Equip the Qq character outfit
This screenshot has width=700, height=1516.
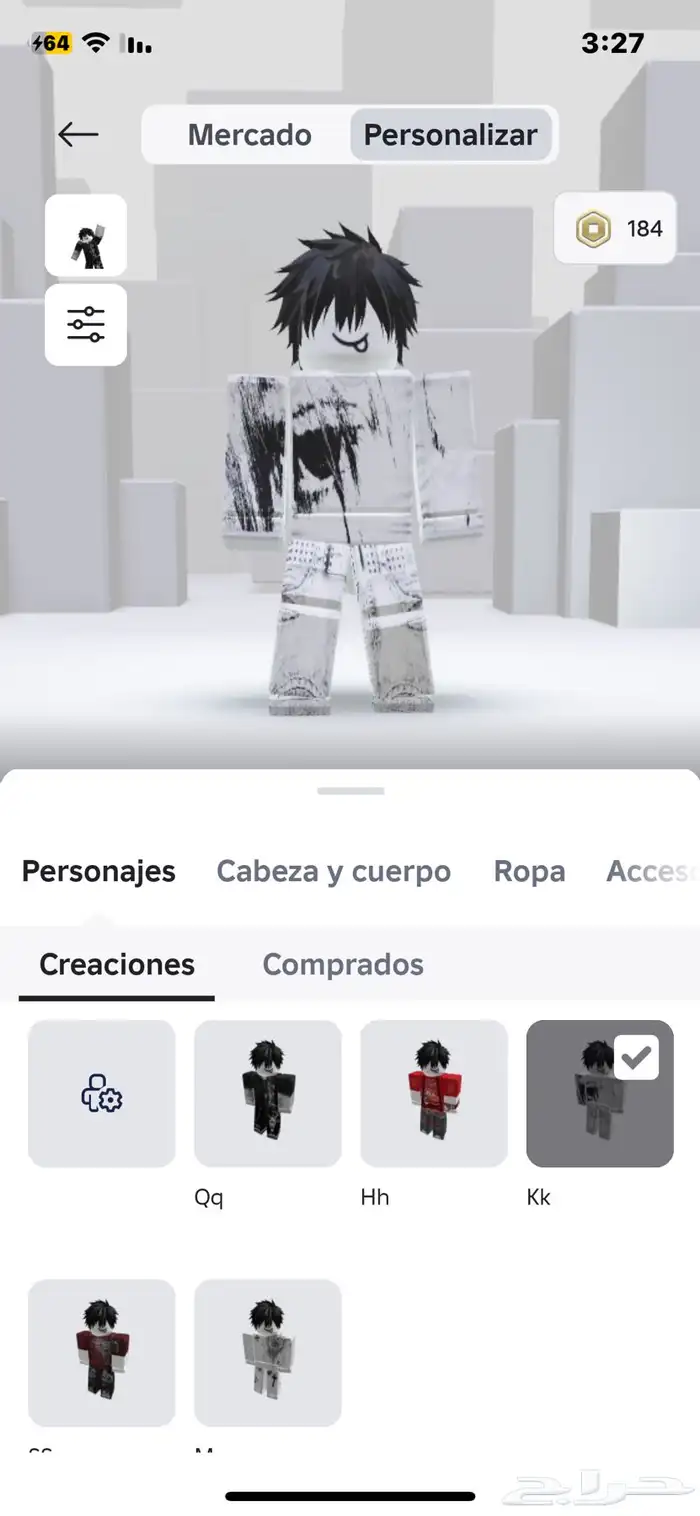click(x=267, y=1094)
